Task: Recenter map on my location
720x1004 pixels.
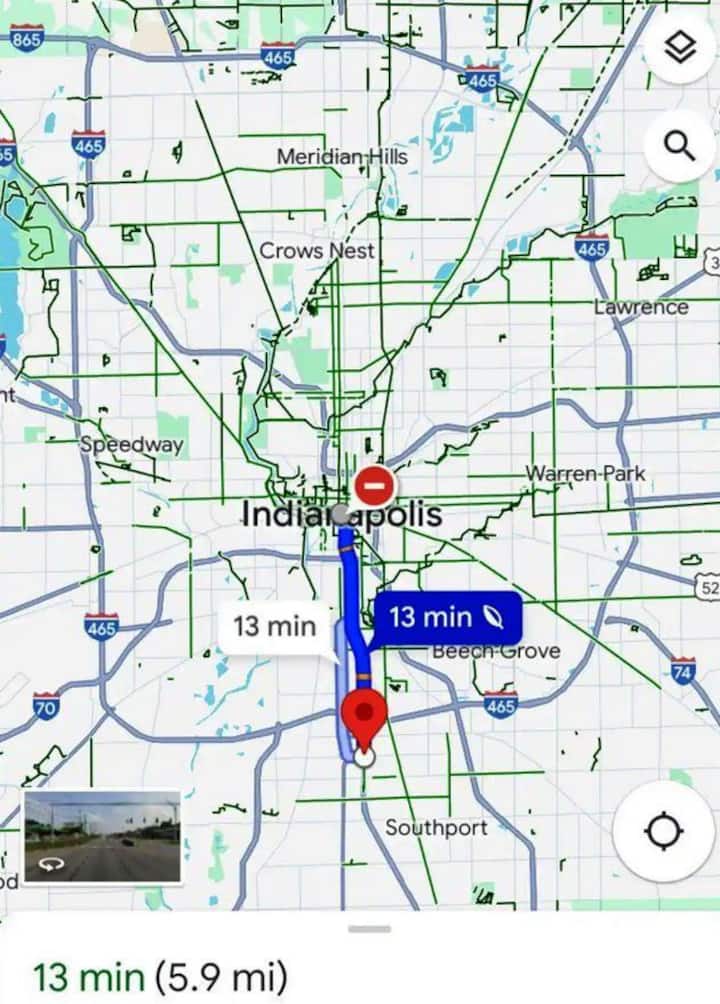Action: point(664,831)
